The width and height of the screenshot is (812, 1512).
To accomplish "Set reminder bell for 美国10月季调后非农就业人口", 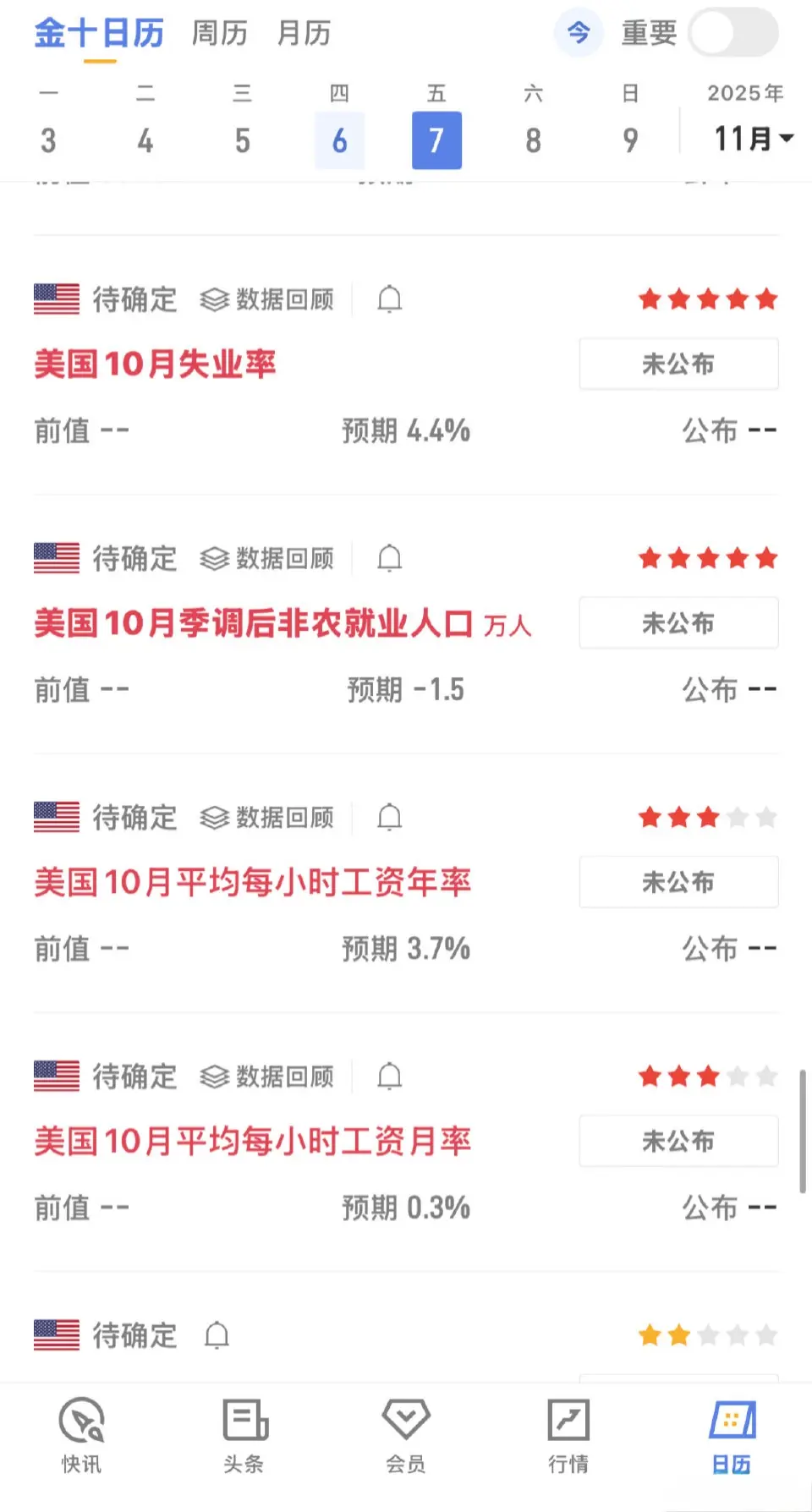I will pos(389,558).
